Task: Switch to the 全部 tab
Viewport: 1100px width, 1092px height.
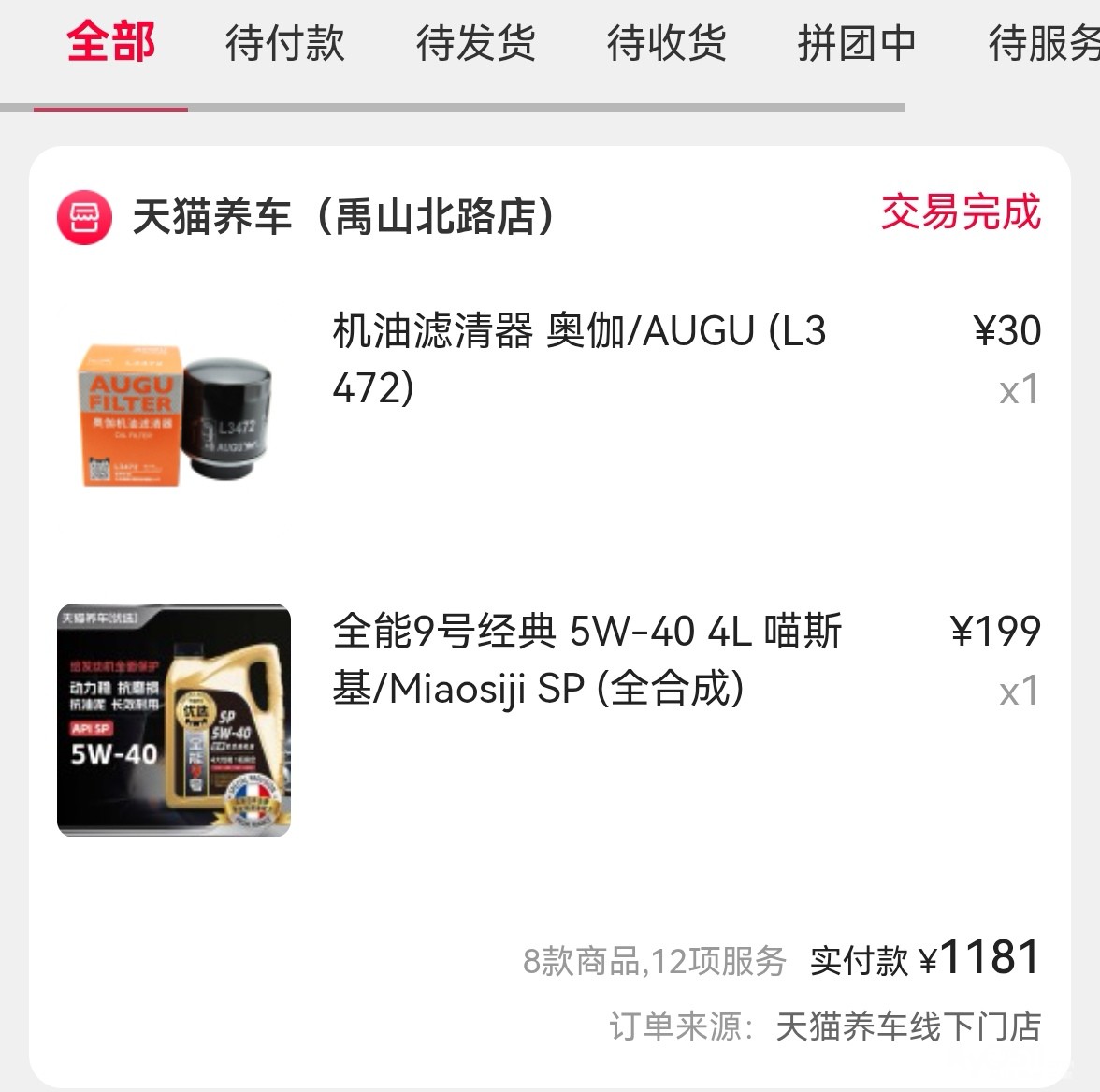Action: point(111,43)
